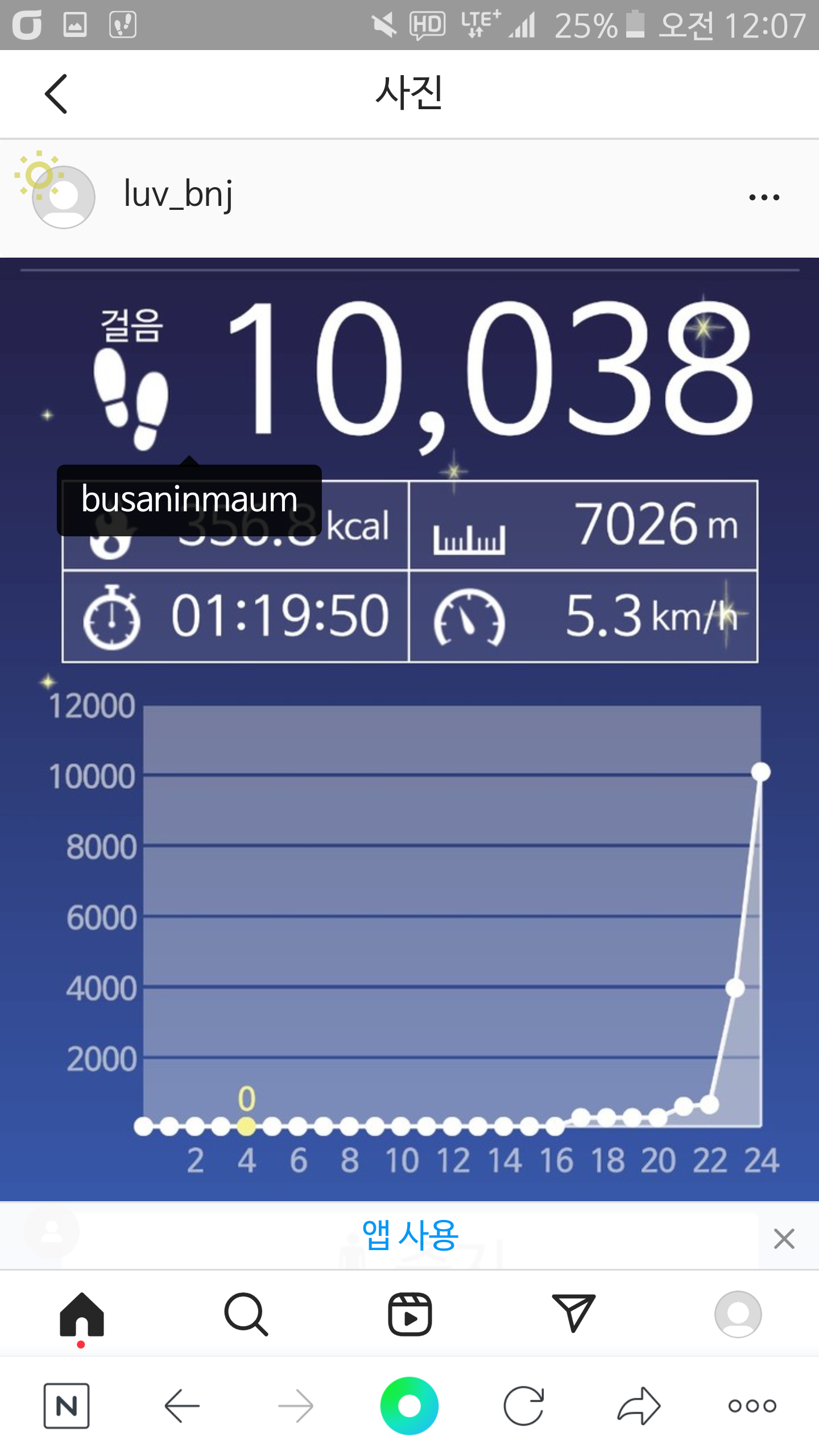Image resolution: width=819 pixels, height=1456 pixels.
Task: Open my profile tab
Action: click(x=738, y=1315)
